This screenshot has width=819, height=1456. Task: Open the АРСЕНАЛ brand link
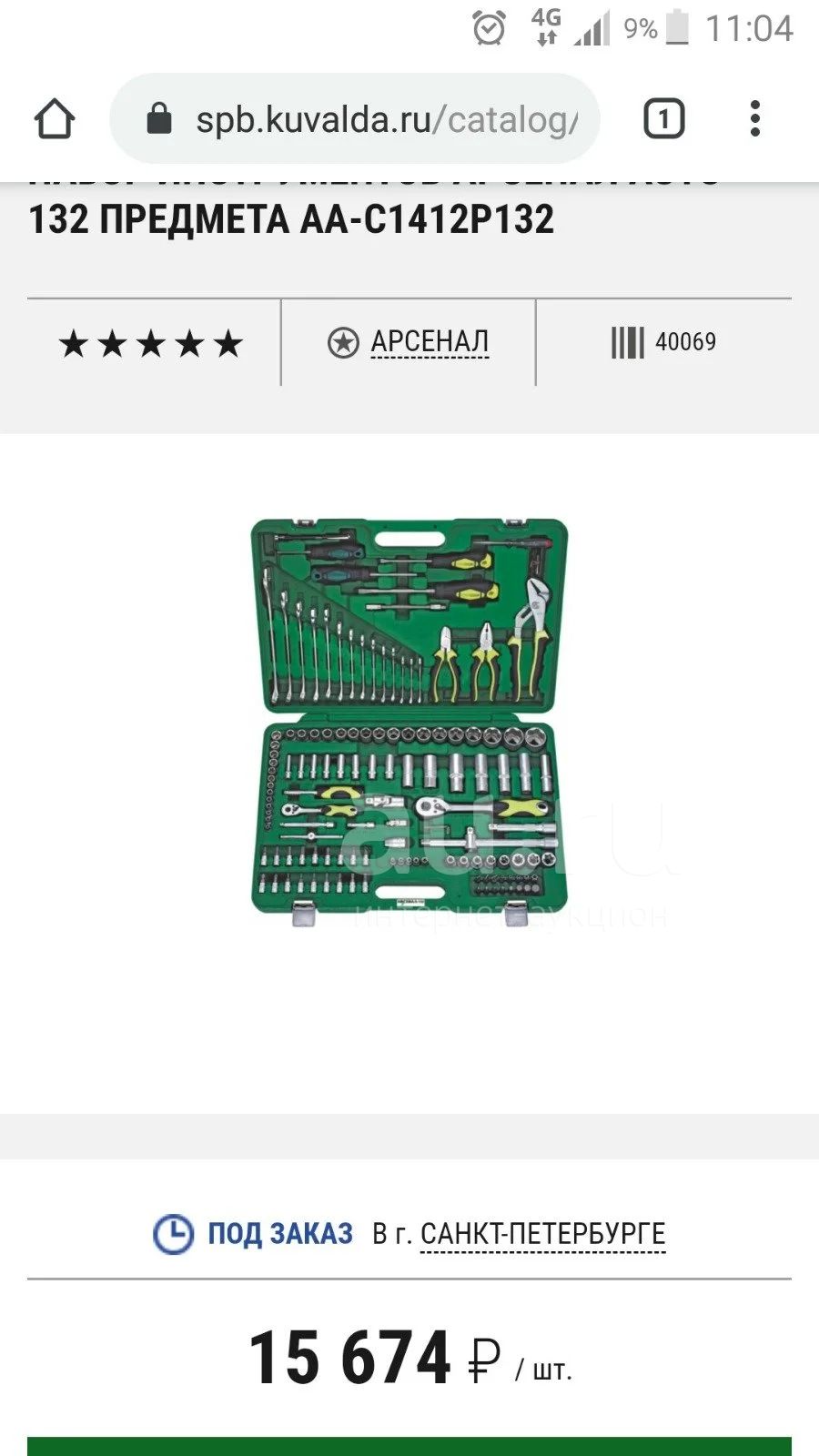coord(430,342)
